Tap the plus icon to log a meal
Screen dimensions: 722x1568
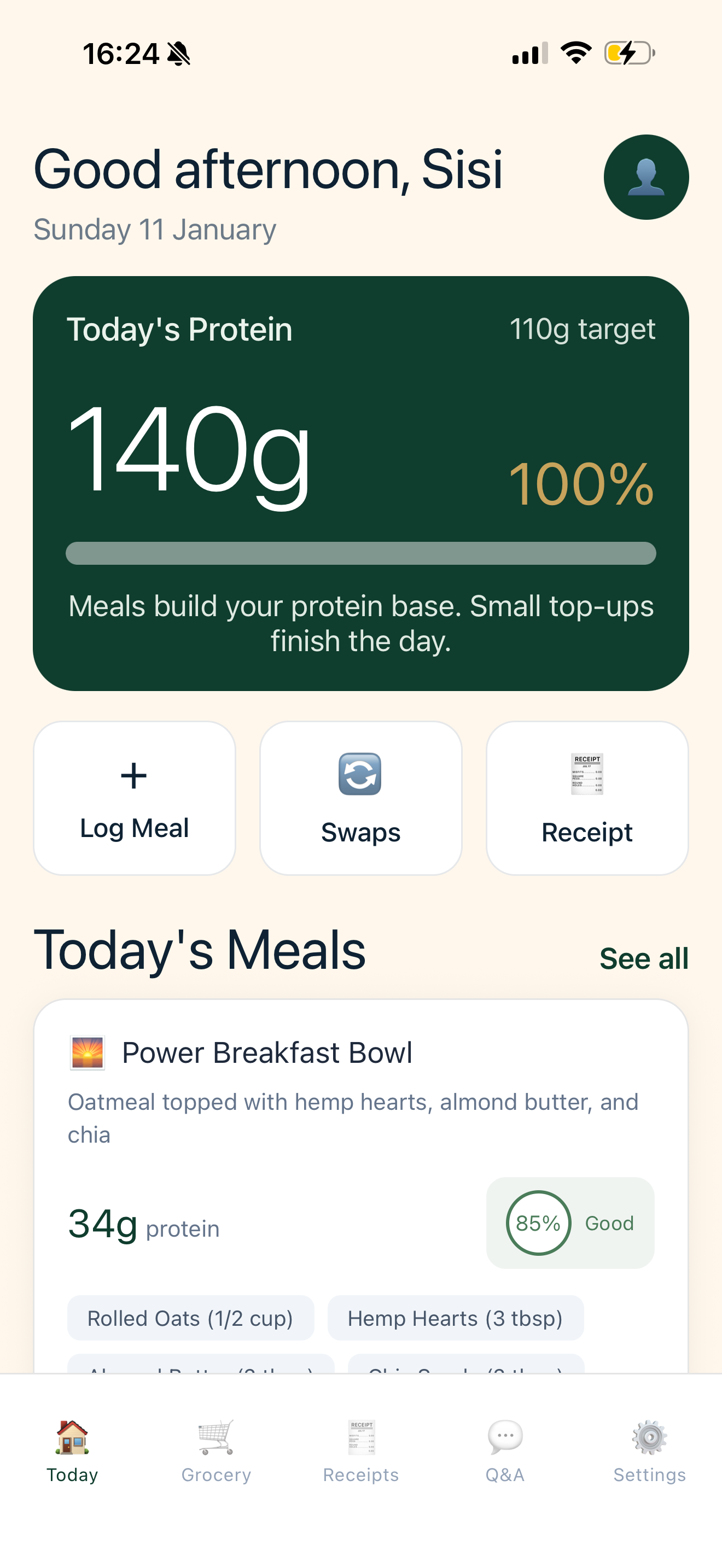pyautogui.click(x=134, y=775)
